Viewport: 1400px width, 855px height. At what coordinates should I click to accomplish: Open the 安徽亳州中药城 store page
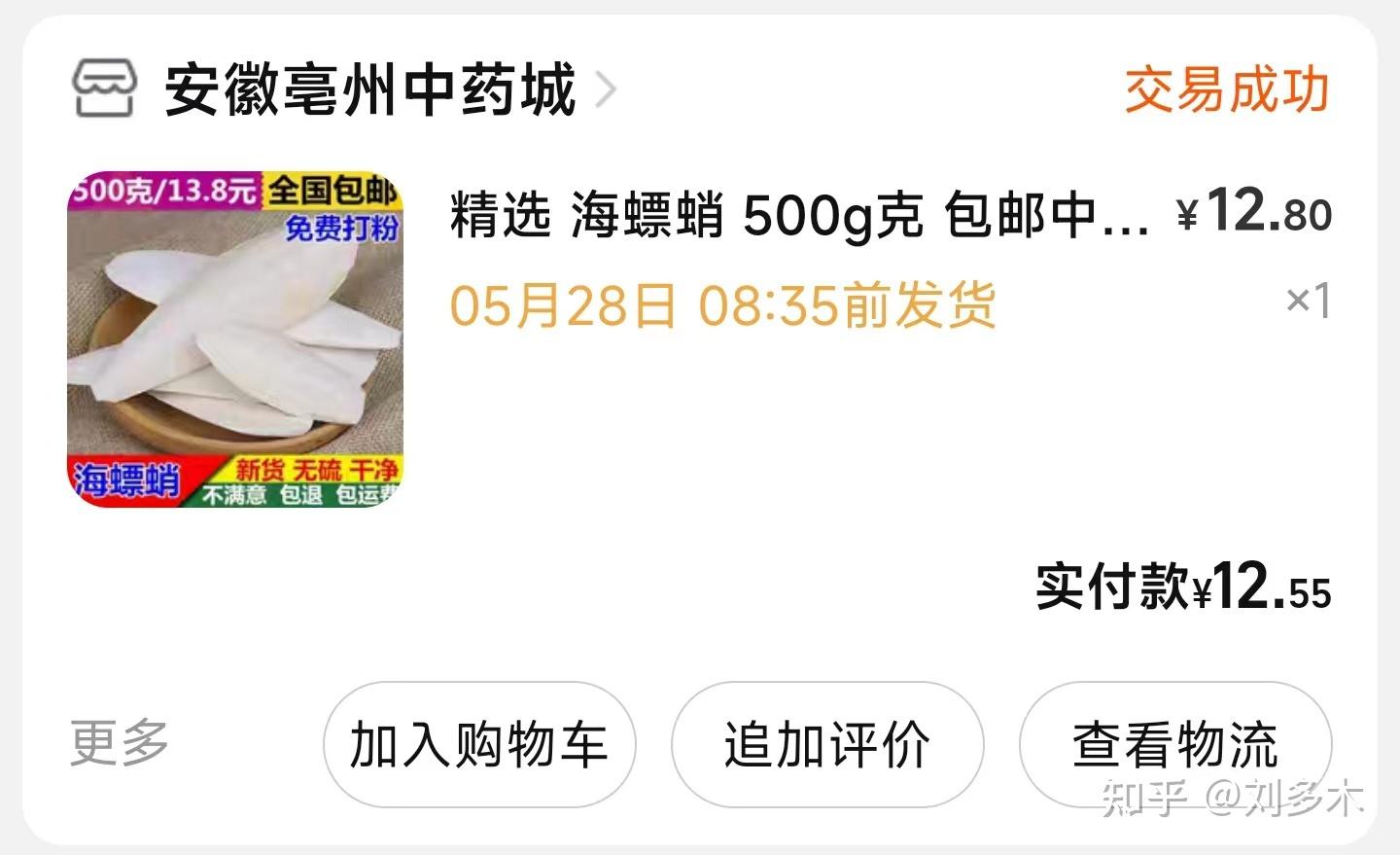point(369,90)
